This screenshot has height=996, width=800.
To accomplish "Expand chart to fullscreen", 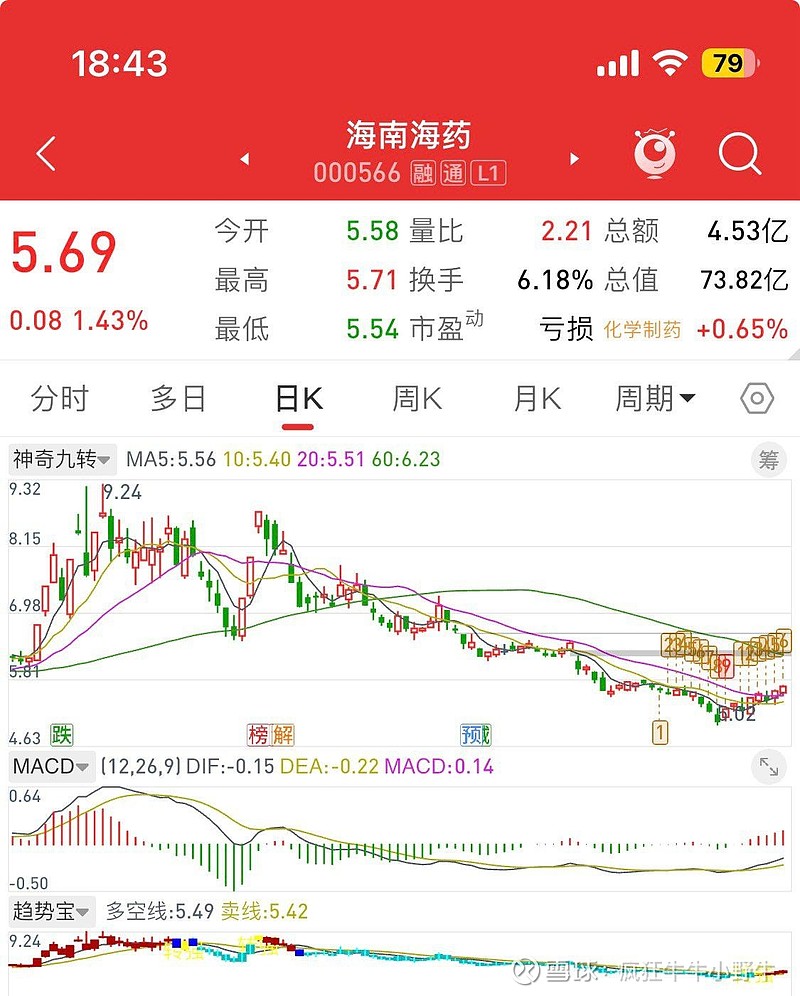I will tap(768, 767).
